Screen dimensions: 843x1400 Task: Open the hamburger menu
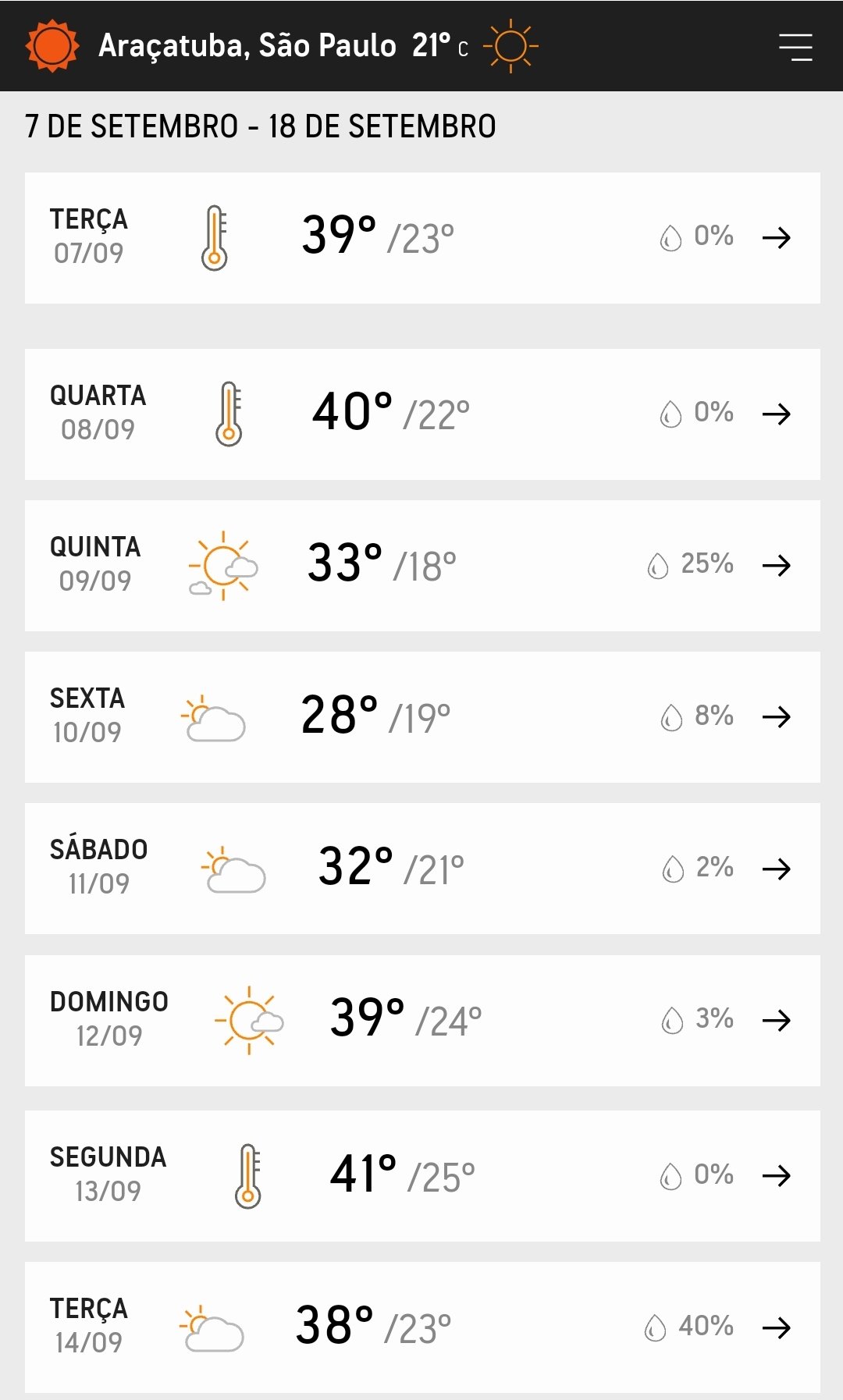tap(795, 47)
